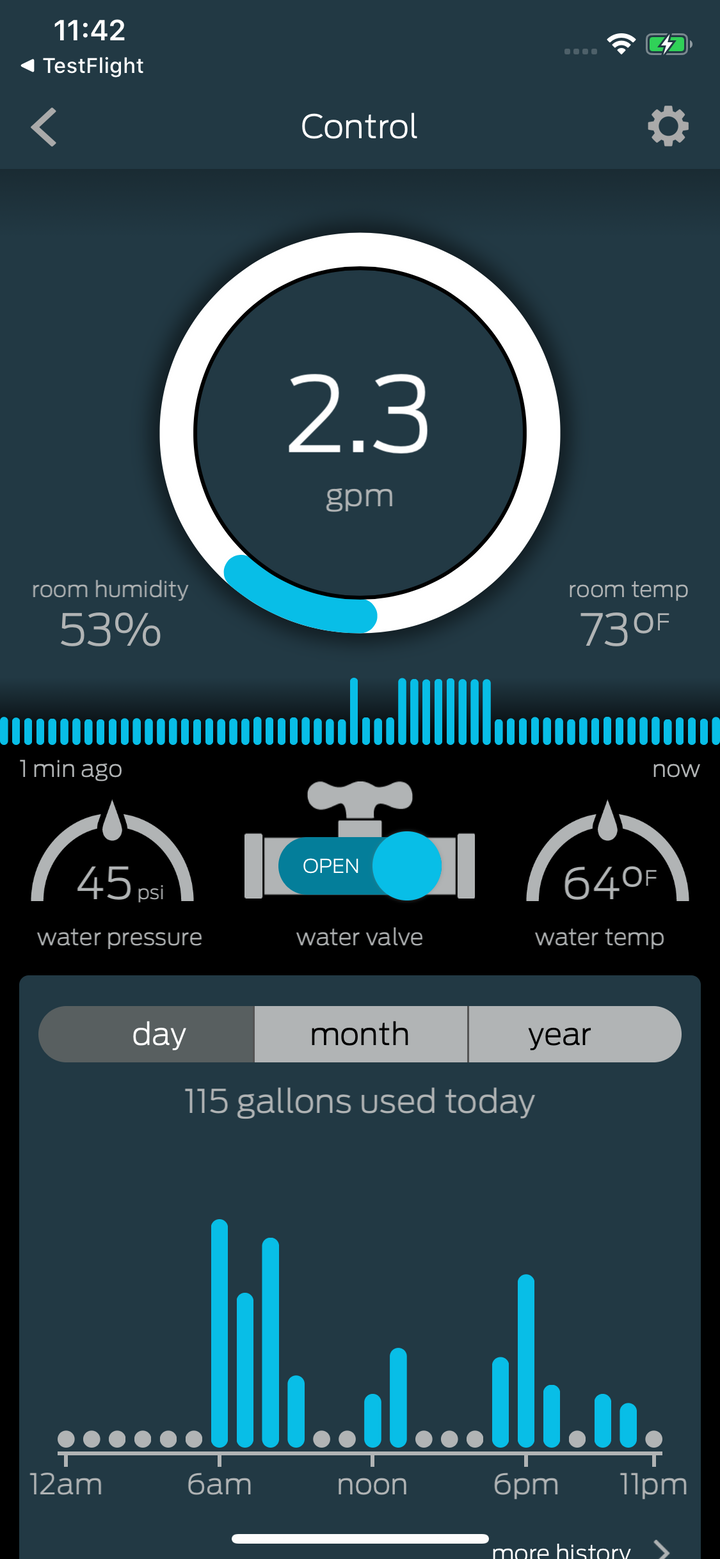Switch to the month tab
The height and width of the screenshot is (1559, 720).
(x=359, y=1034)
